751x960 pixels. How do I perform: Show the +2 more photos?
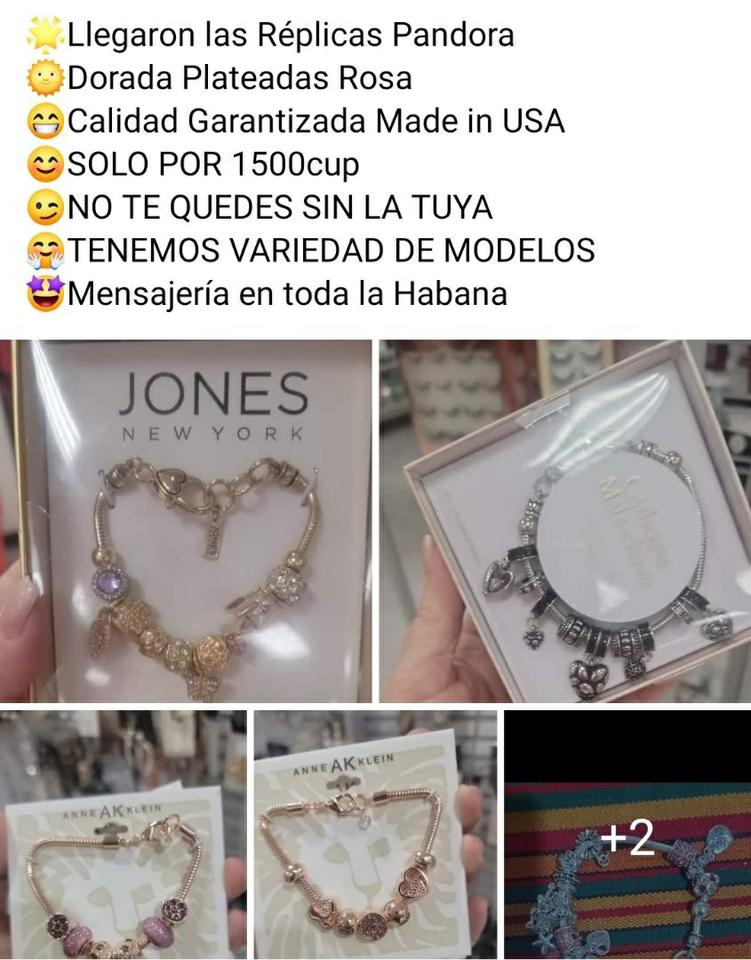(627, 835)
